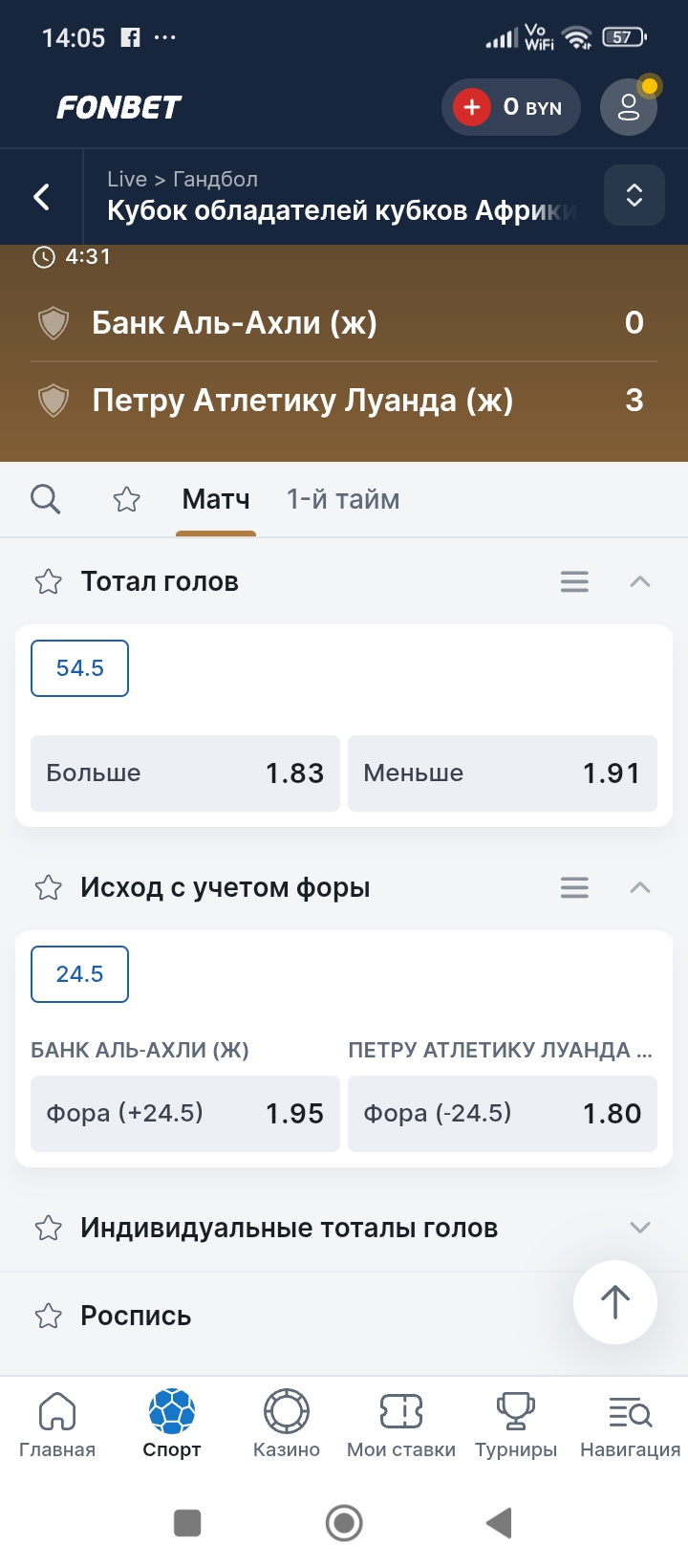This screenshot has width=688, height=1568.
Task: Favorite the Тотал голов market star
Action: pos(48,580)
